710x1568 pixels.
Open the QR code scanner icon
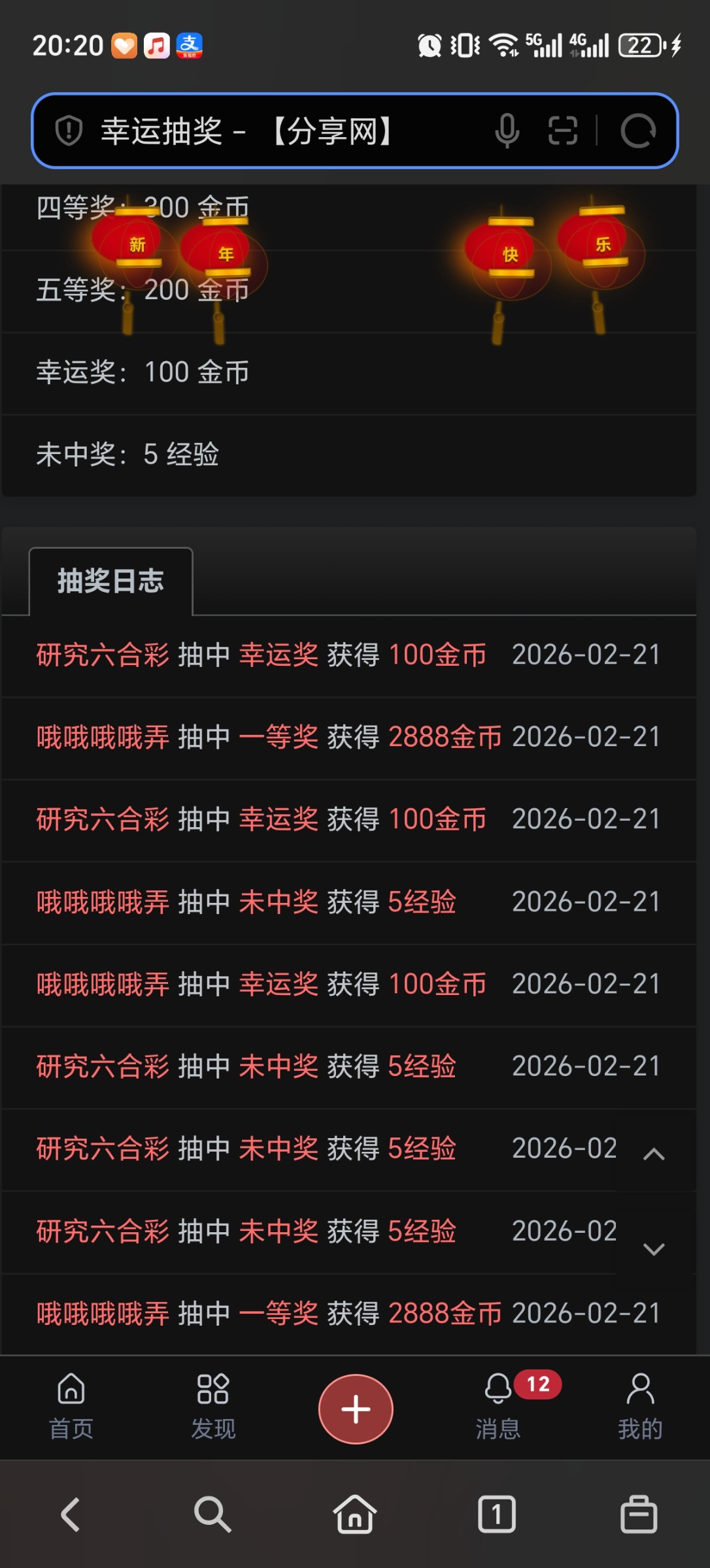pos(563,131)
